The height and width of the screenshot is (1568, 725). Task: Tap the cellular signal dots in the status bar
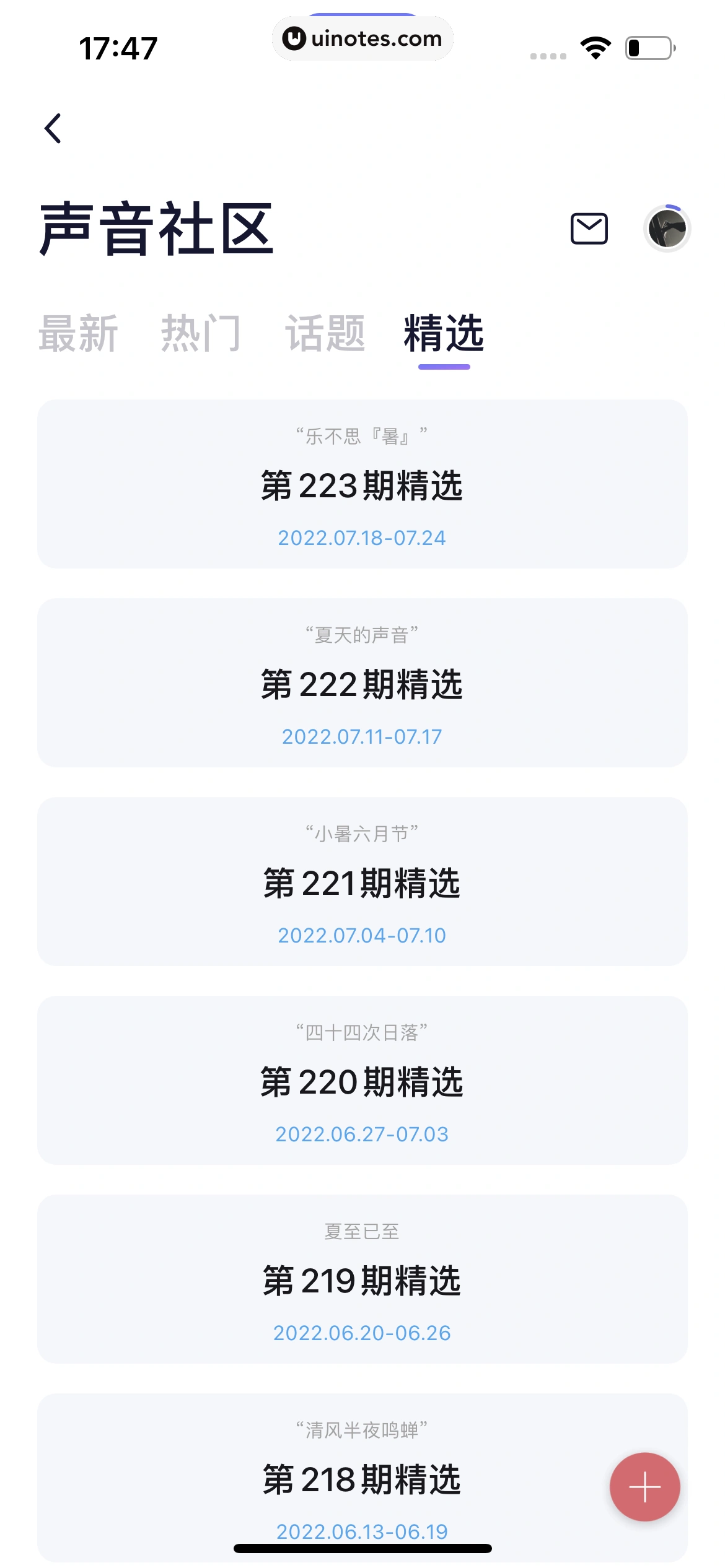[547, 54]
